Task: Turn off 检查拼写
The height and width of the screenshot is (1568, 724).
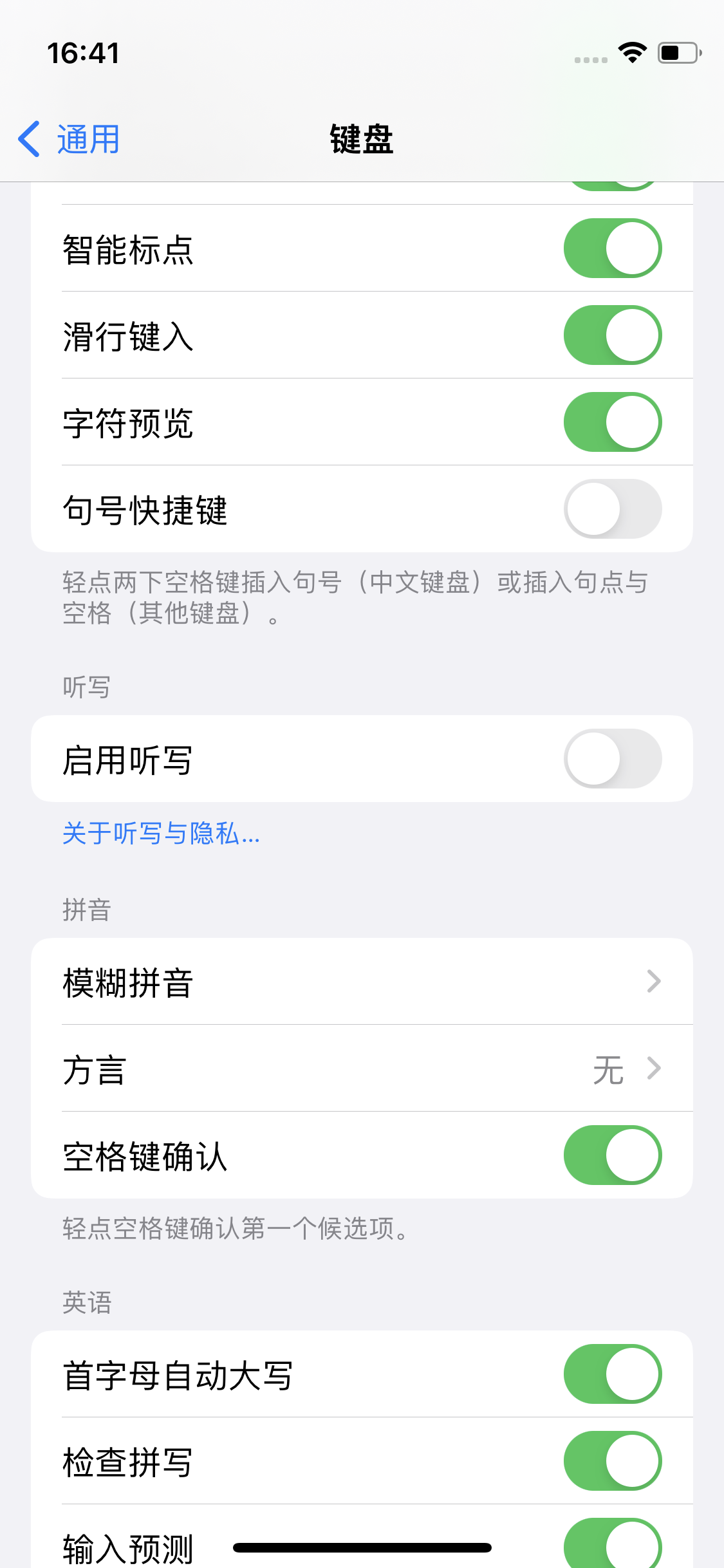Action: click(611, 1459)
